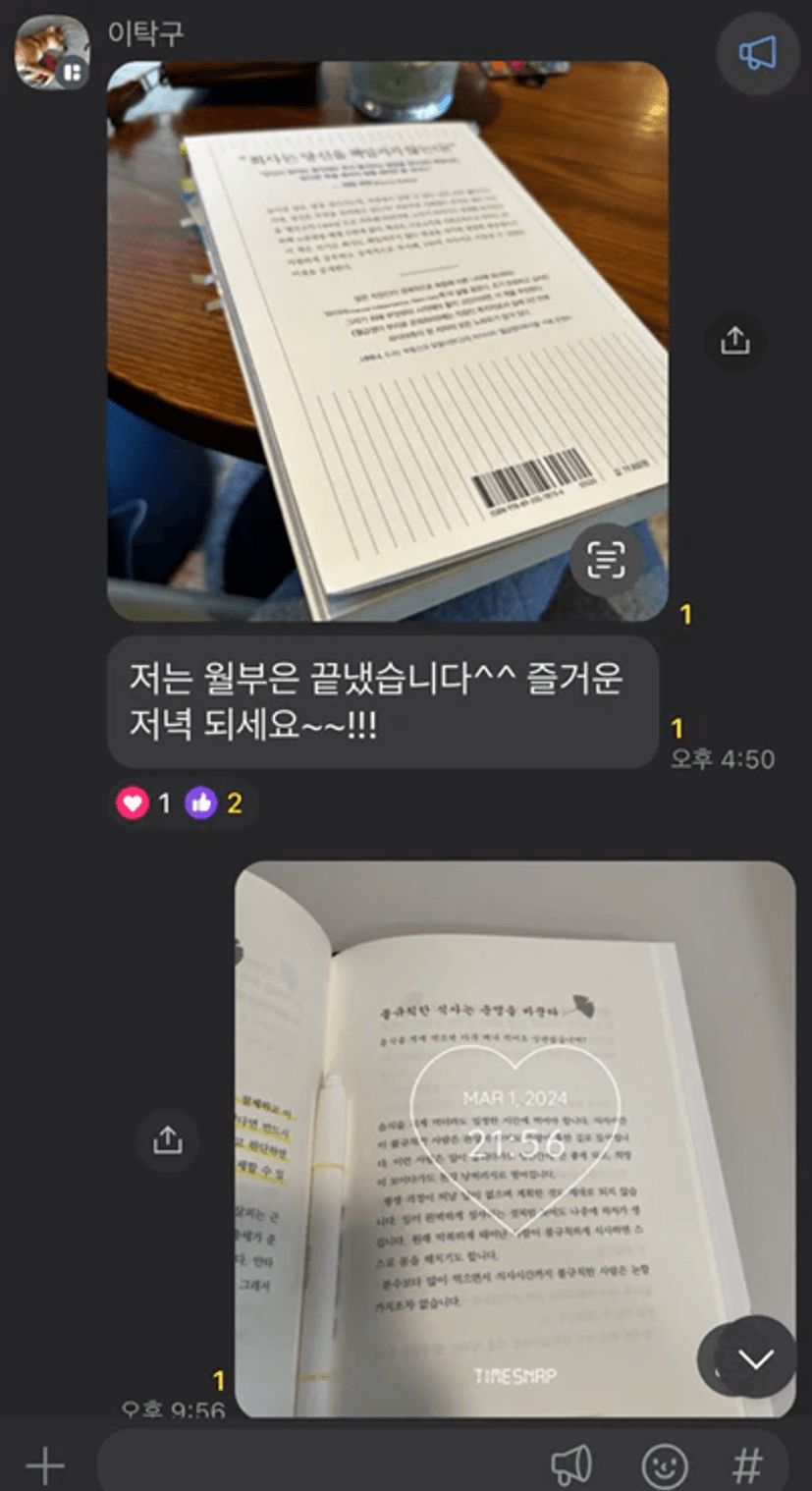
Task: Open the plus attachment menu
Action: coord(44,1466)
